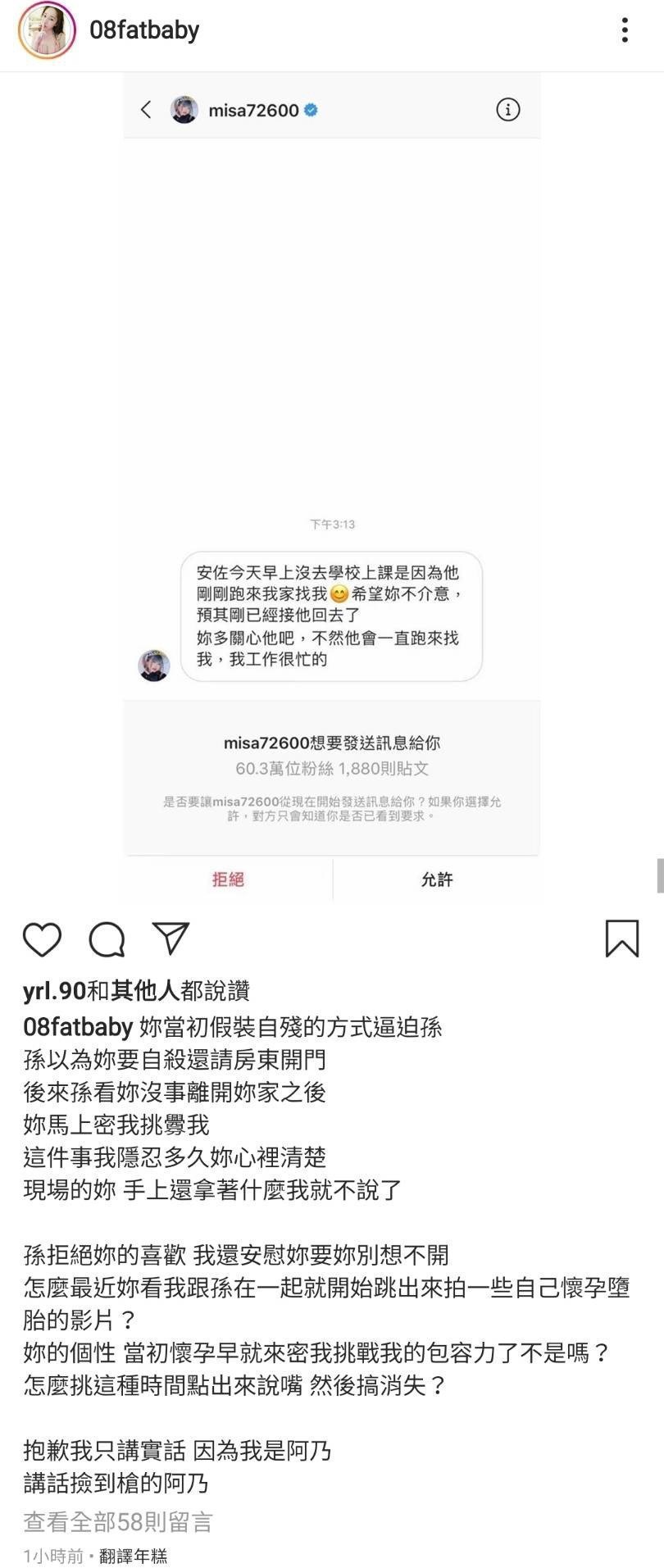This screenshot has width=664, height=1568.
Task: Save the post with the bookmark icon
Action: 624,939
